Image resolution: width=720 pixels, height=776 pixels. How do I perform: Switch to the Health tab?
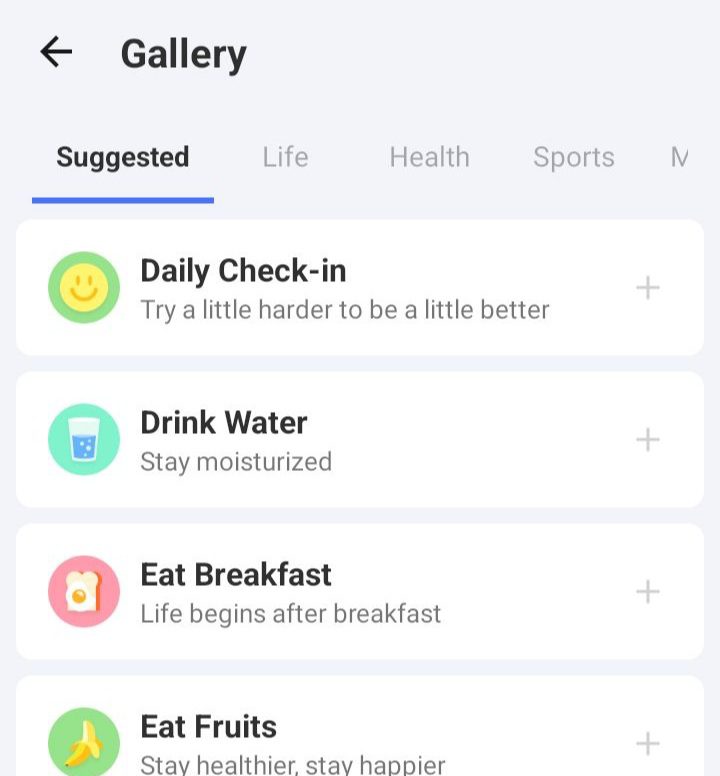tap(429, 158)
